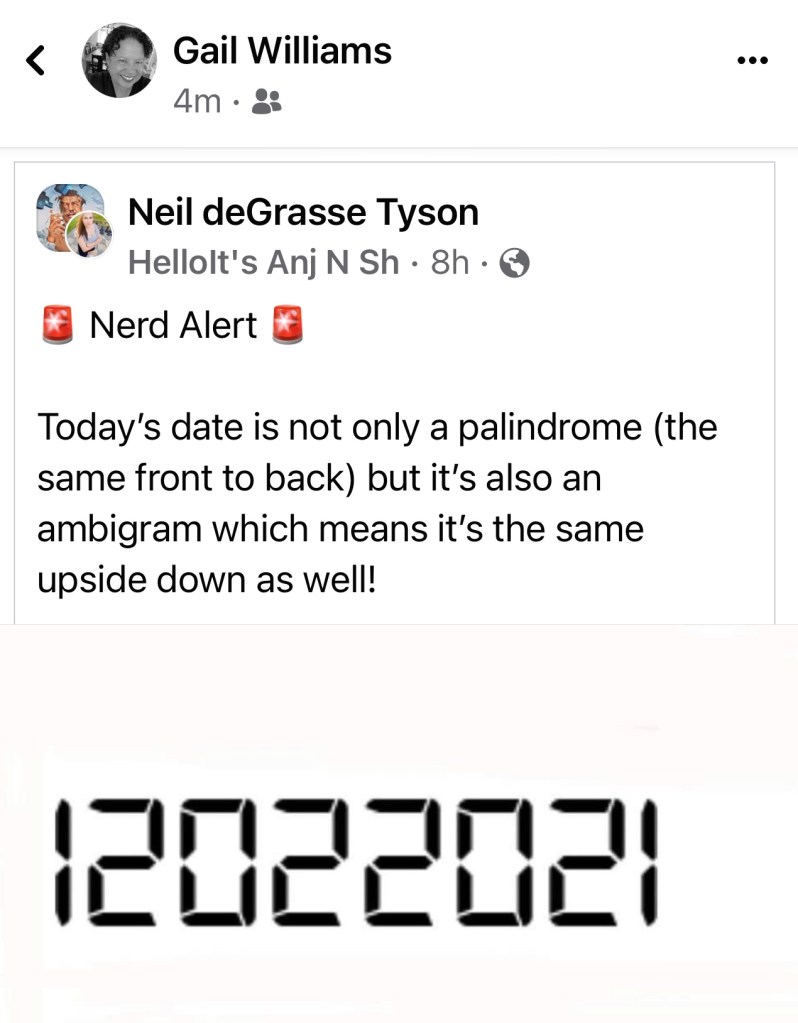Image resolution: width=798 pixels, height=1023 pixels.
Task: Open Neil deGrasse Tyson's page name
Action: pyautogui.click(x=303, y=212)
